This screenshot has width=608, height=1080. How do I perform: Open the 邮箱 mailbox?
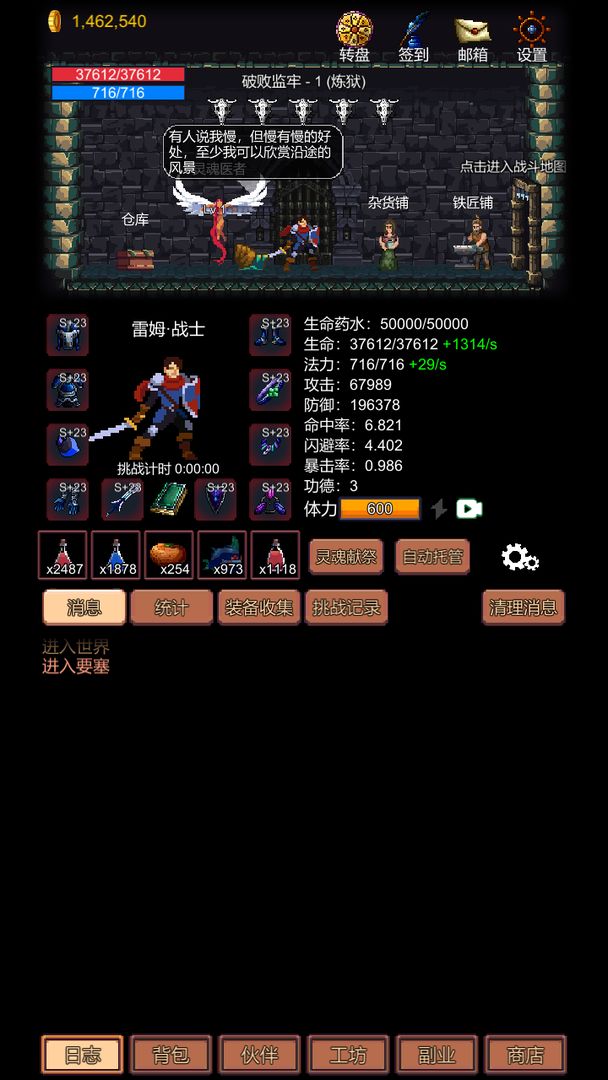pos(472,37)
